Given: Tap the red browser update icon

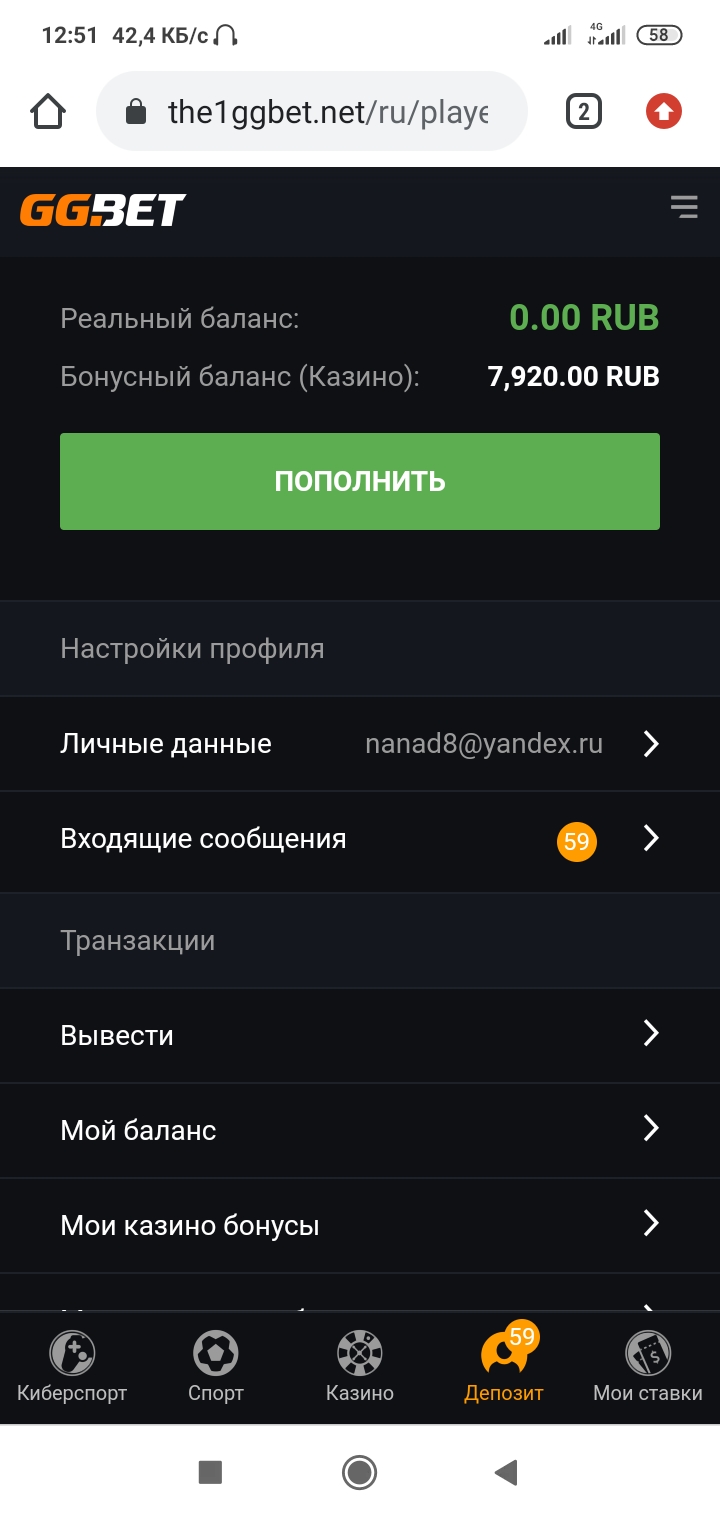Looking at the screenshot, I should [663, 112].
